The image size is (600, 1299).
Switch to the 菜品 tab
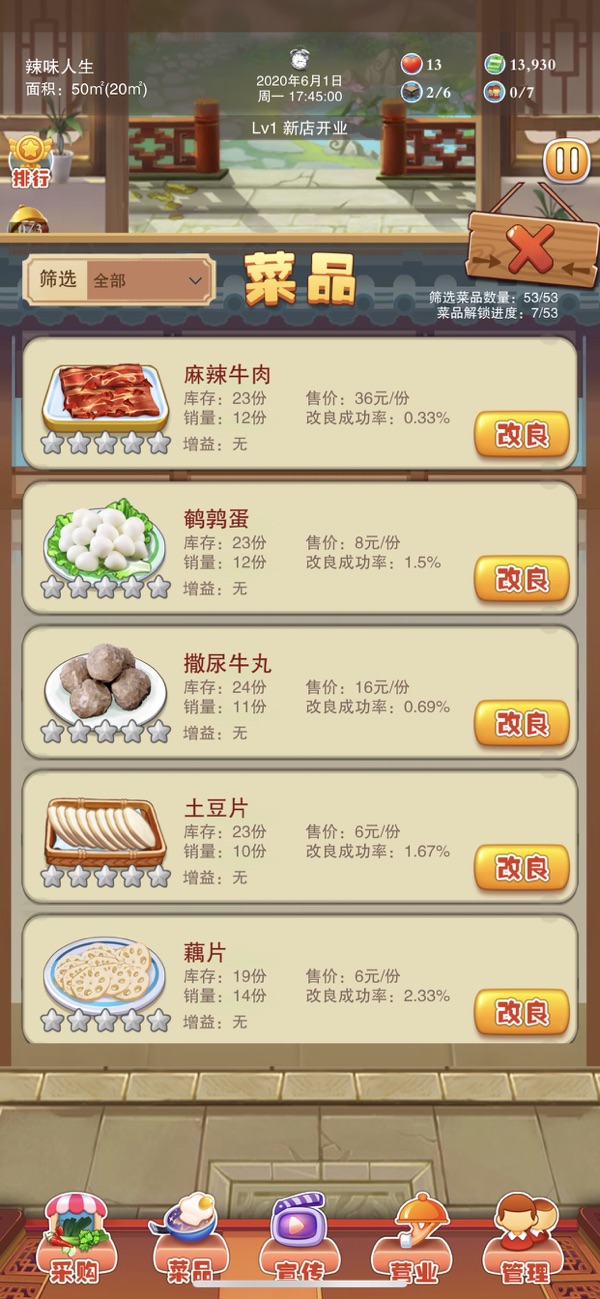190,1242
